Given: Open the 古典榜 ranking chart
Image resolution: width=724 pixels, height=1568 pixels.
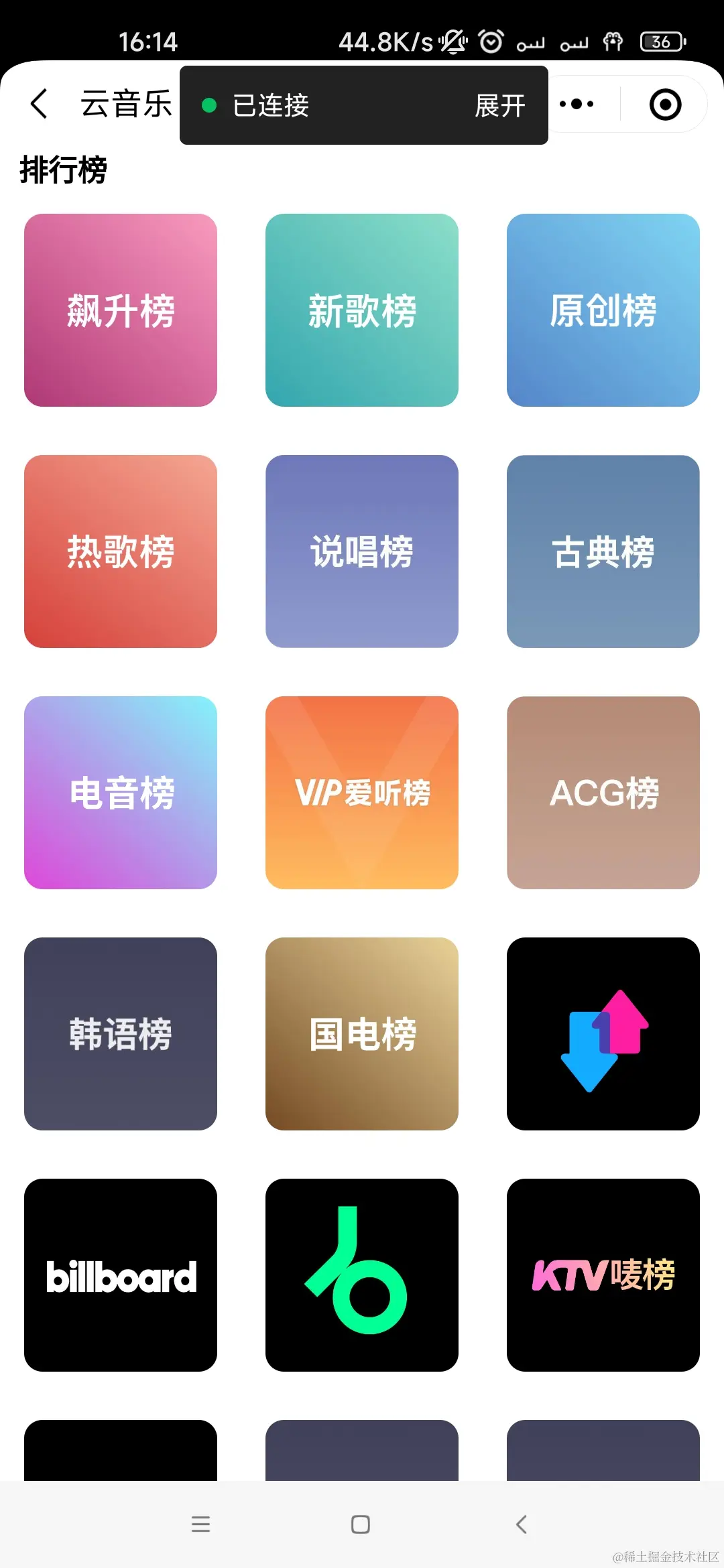Looking at the screenshot, I should pyautogui.click(x=602, y=551).
